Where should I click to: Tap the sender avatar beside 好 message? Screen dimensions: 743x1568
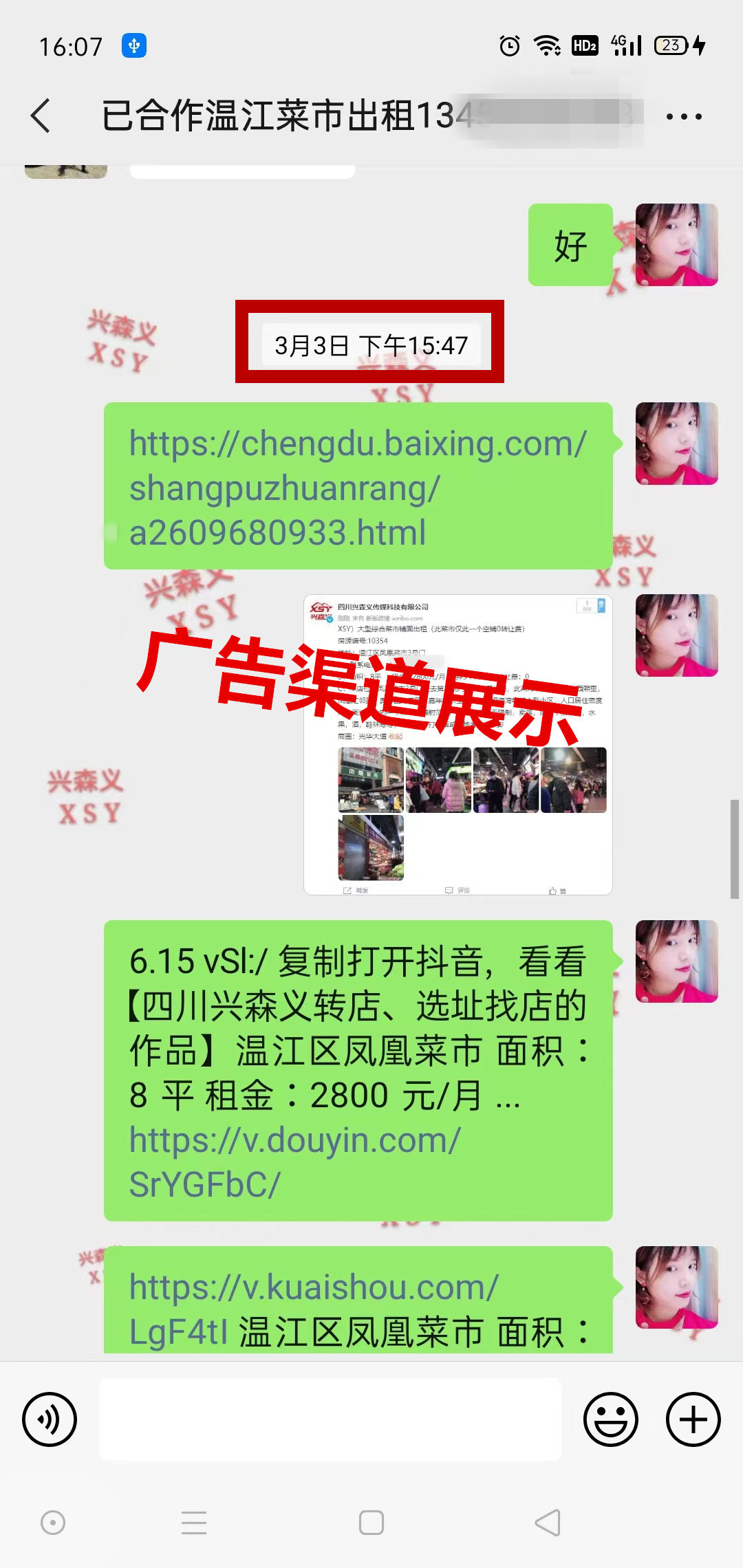pos(676,245)
